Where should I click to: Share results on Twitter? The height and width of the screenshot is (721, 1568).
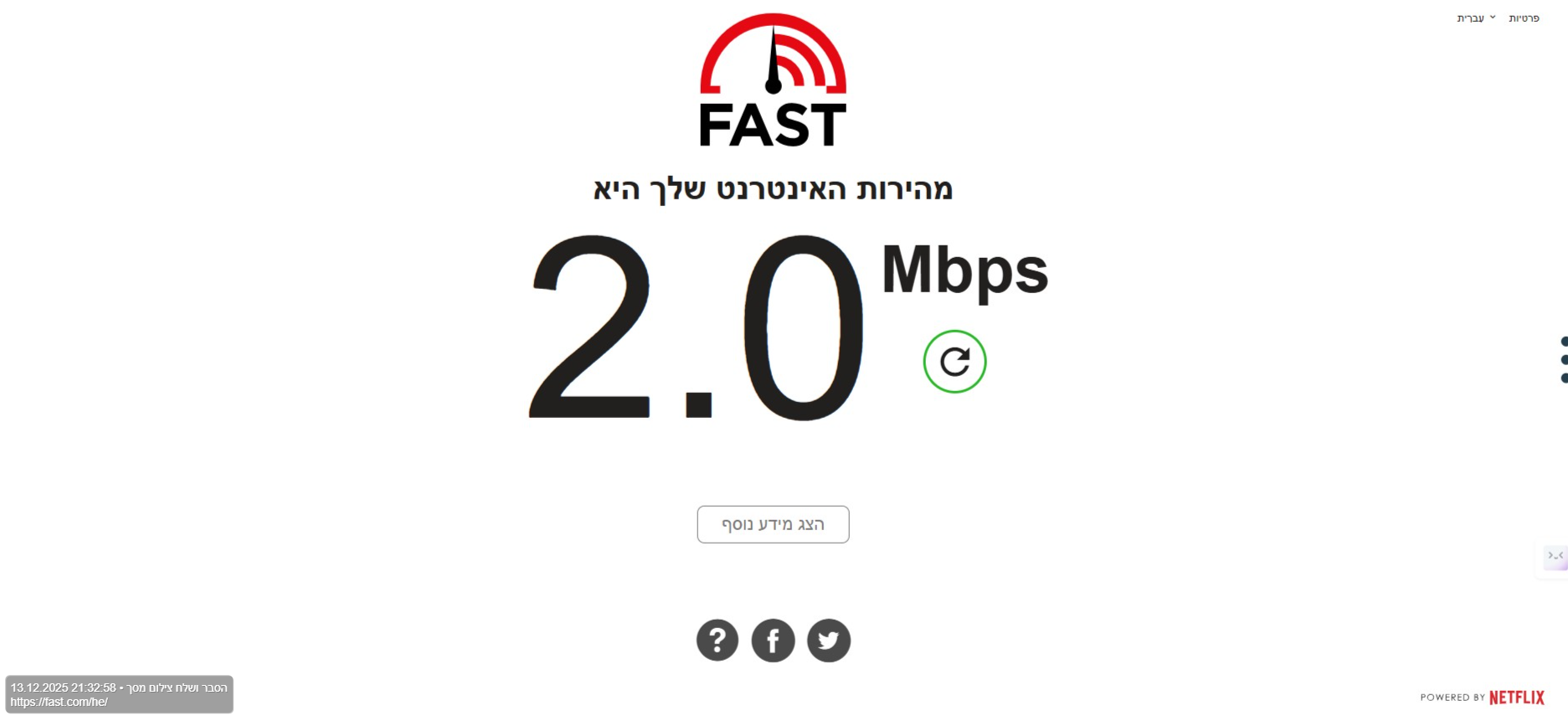point(829,641)
